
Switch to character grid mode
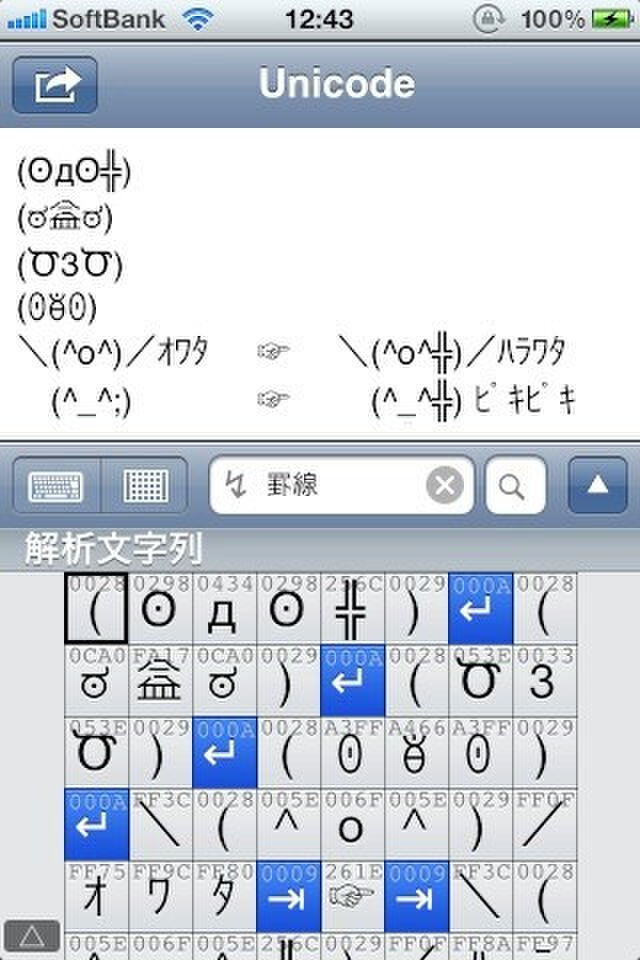144,486
